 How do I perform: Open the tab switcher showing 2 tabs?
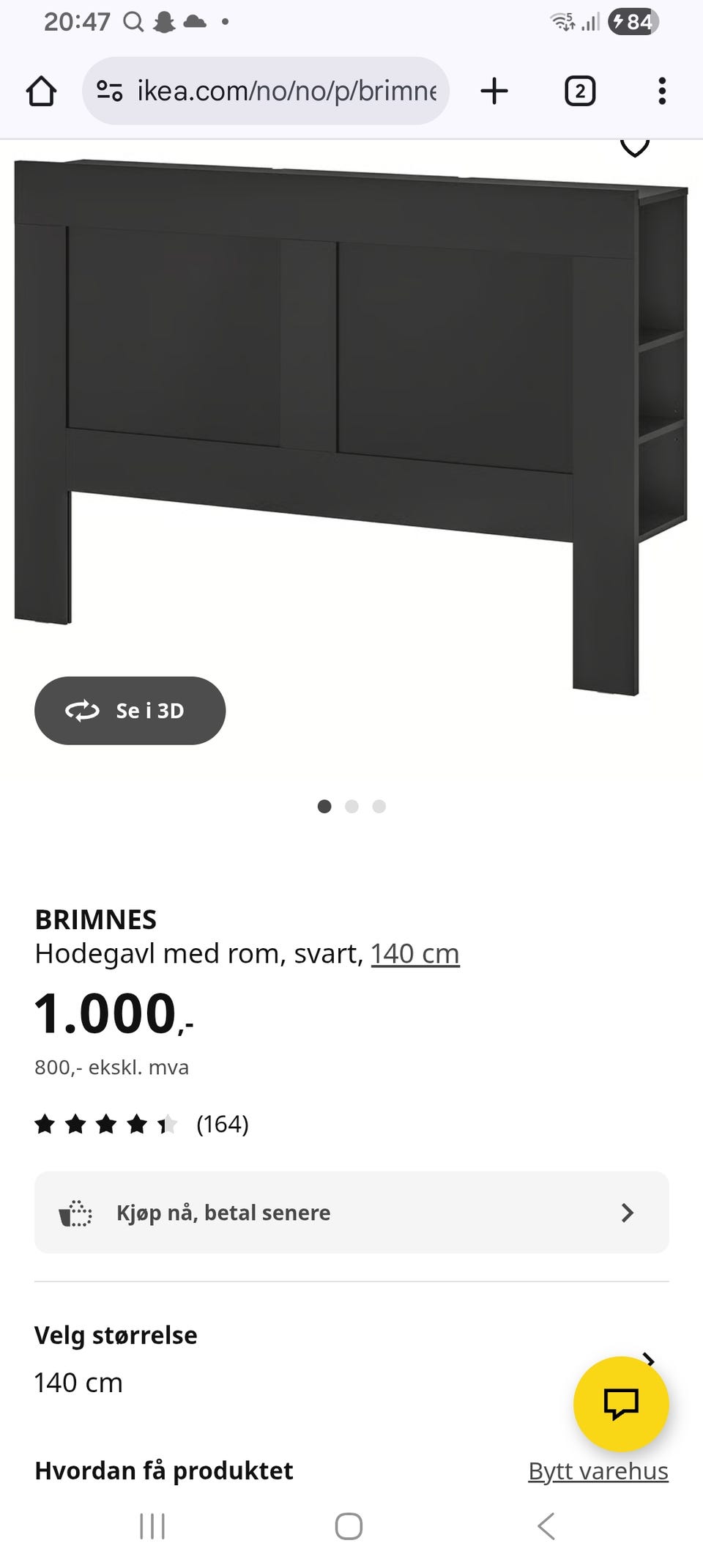point(579,92)
